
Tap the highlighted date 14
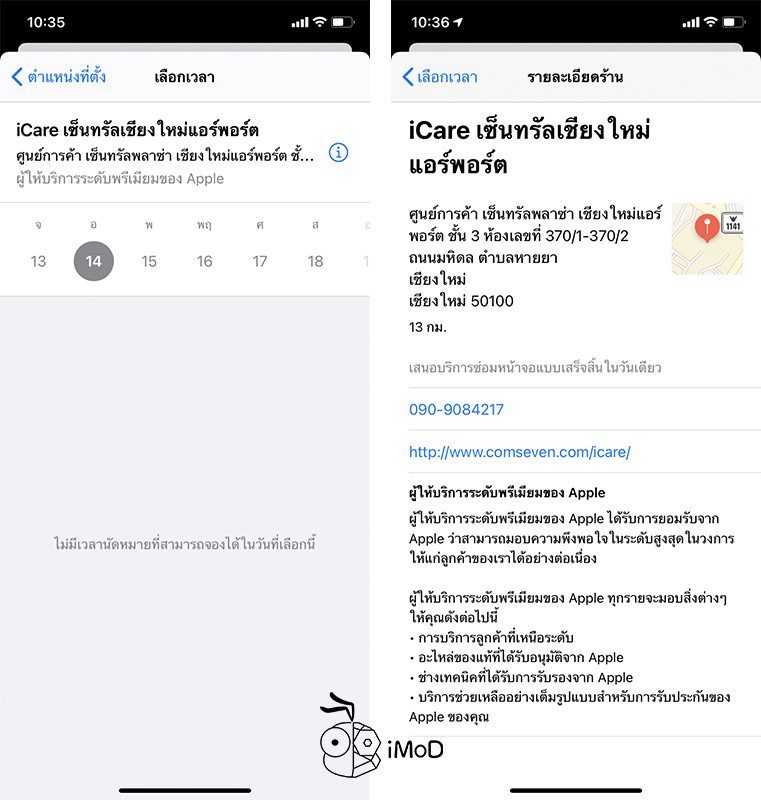94,261
